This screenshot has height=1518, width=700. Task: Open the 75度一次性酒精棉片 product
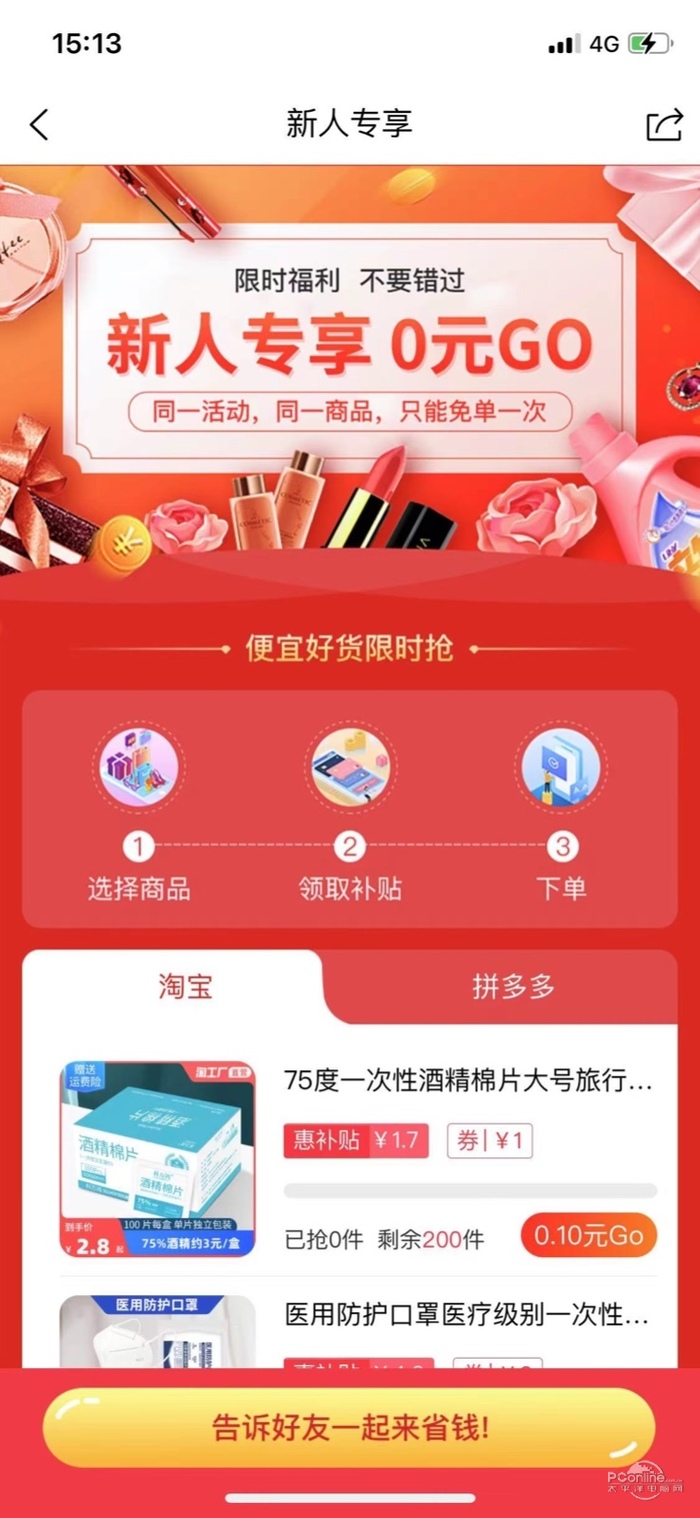coord(468,1081)
